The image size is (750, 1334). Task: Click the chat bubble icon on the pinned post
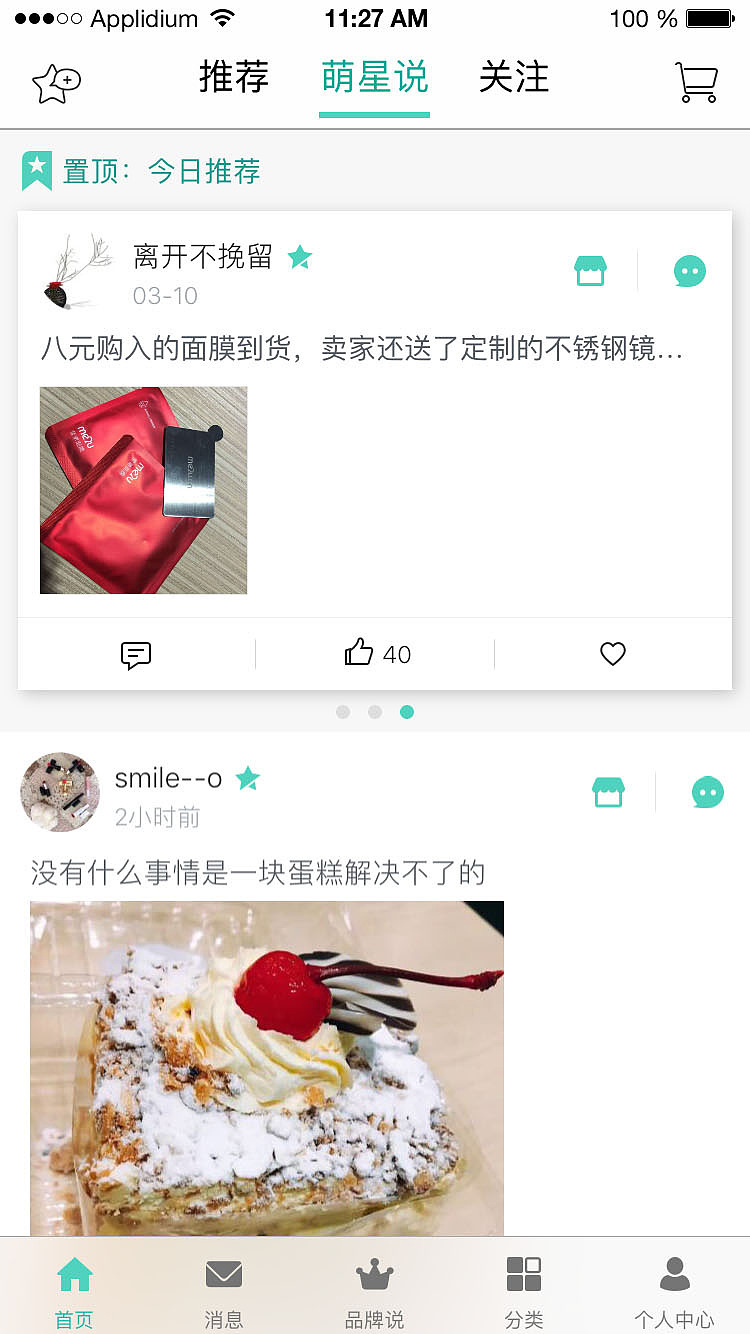689,270
